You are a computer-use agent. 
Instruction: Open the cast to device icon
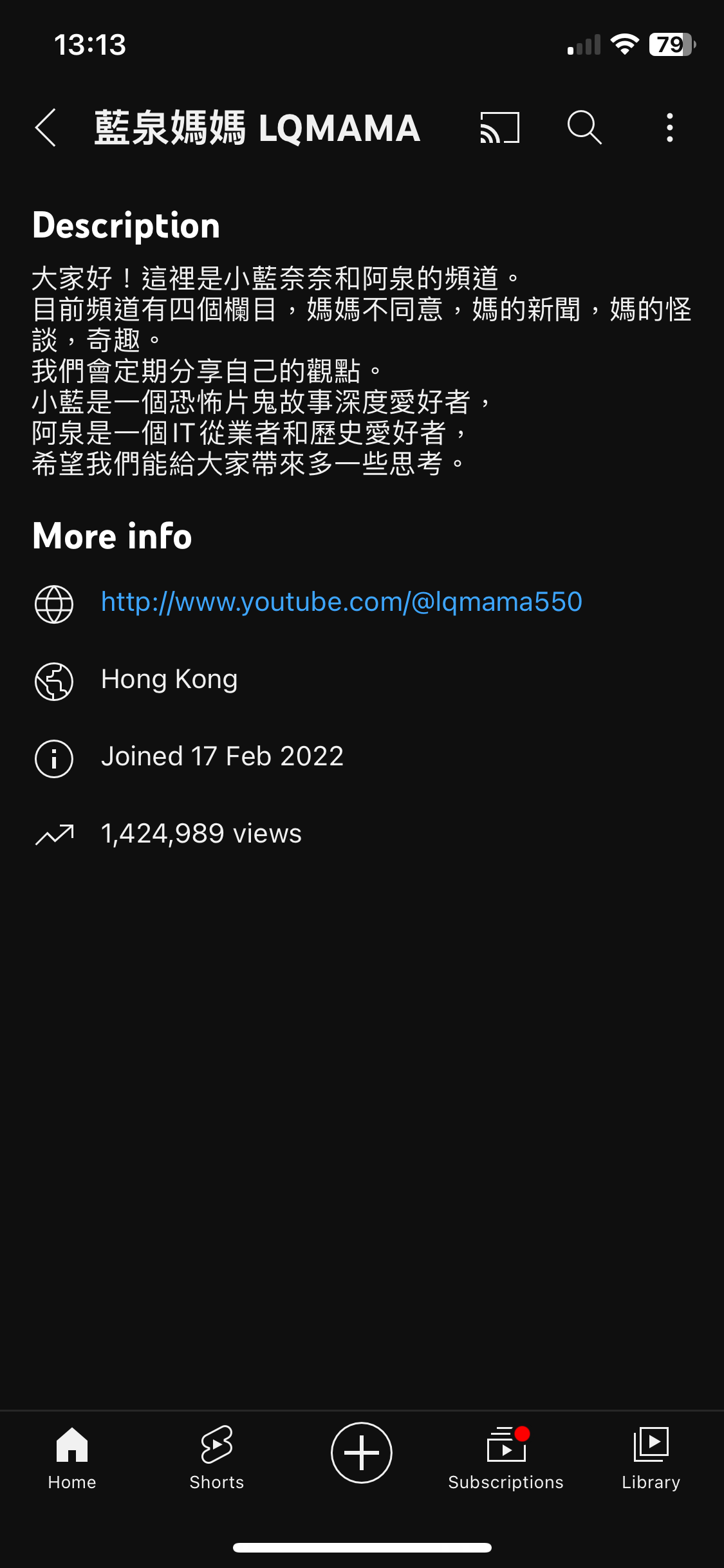(499, 127)
